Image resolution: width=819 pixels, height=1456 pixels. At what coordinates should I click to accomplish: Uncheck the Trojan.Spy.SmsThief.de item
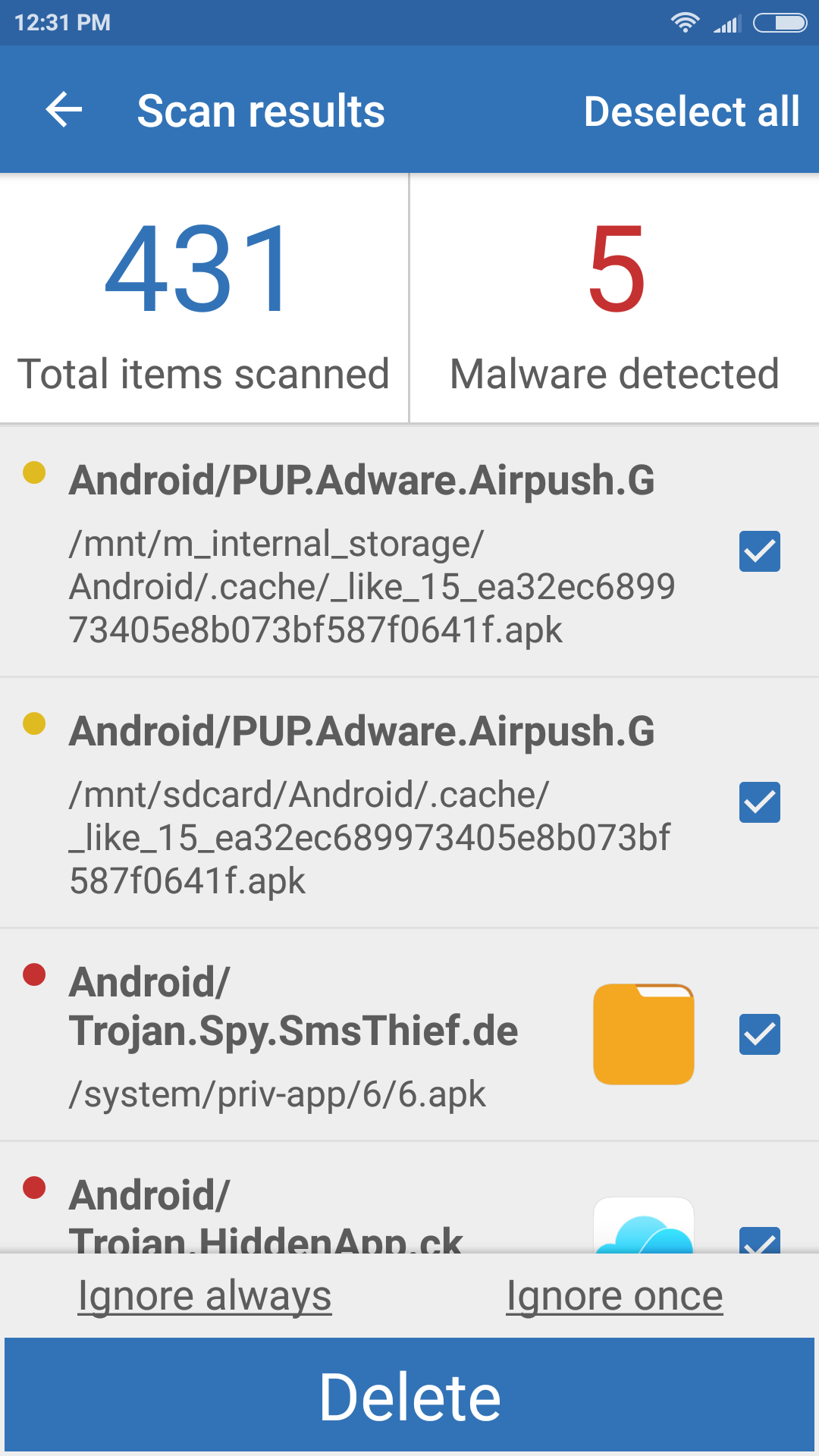[x=759, y=1034]
